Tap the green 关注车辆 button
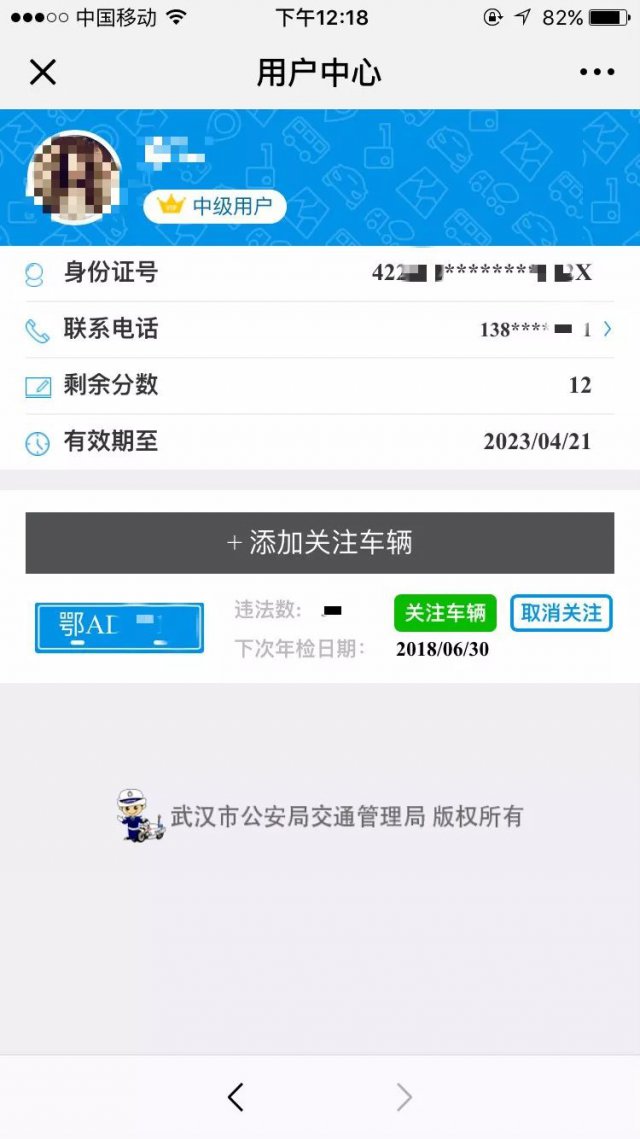 coord(445,613)
